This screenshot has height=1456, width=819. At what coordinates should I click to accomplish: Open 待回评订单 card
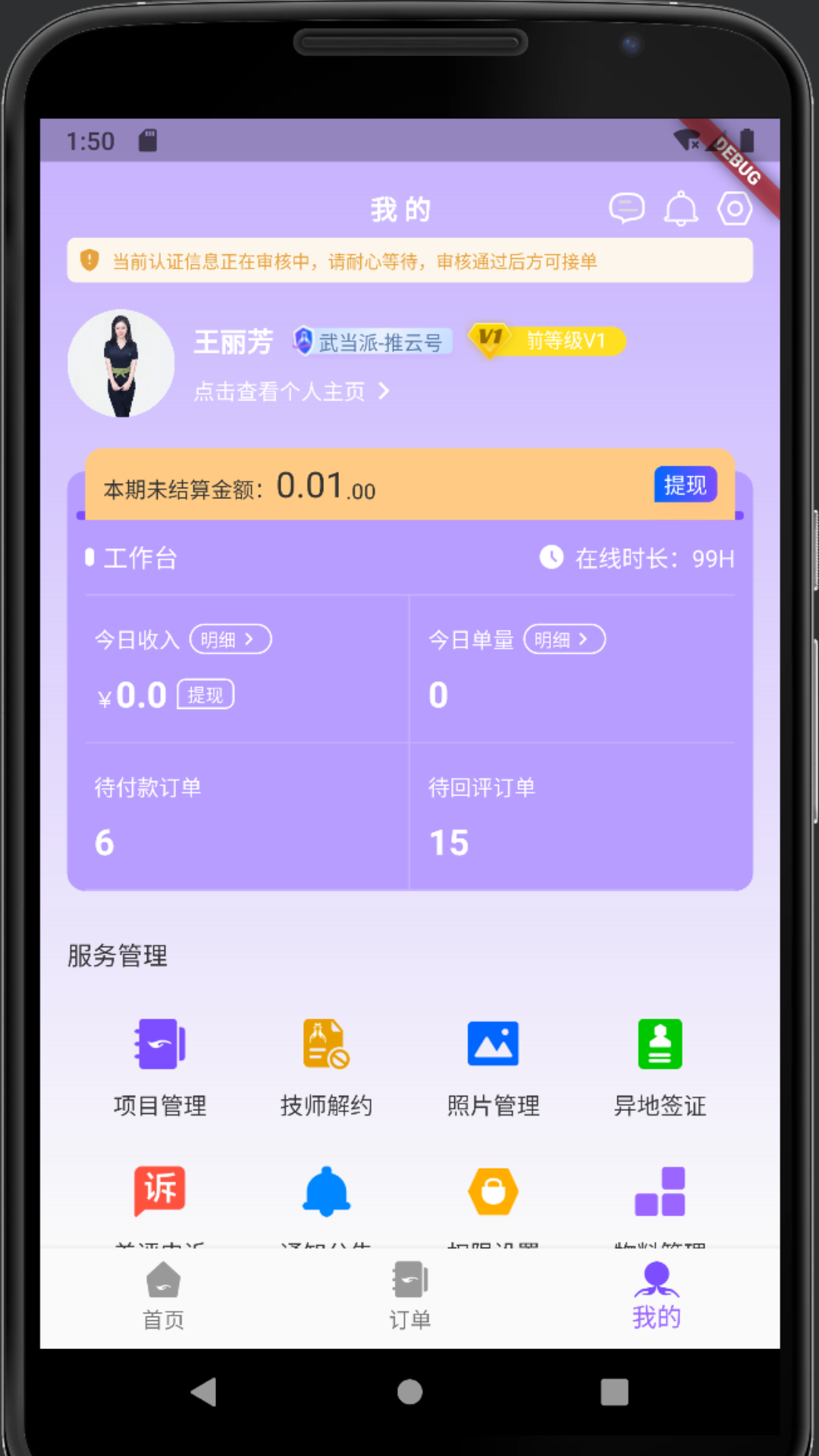(x=579, y=816)
